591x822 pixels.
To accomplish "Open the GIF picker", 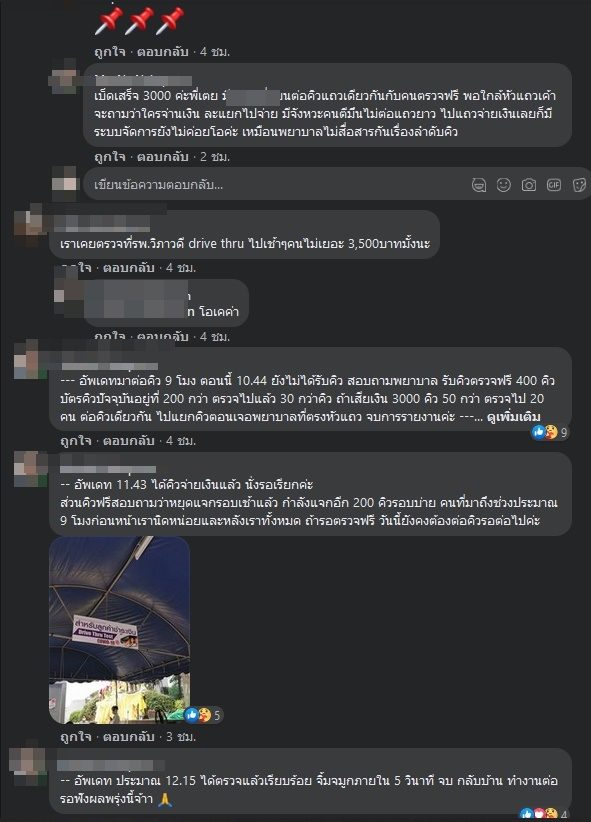I will [554, 185].
